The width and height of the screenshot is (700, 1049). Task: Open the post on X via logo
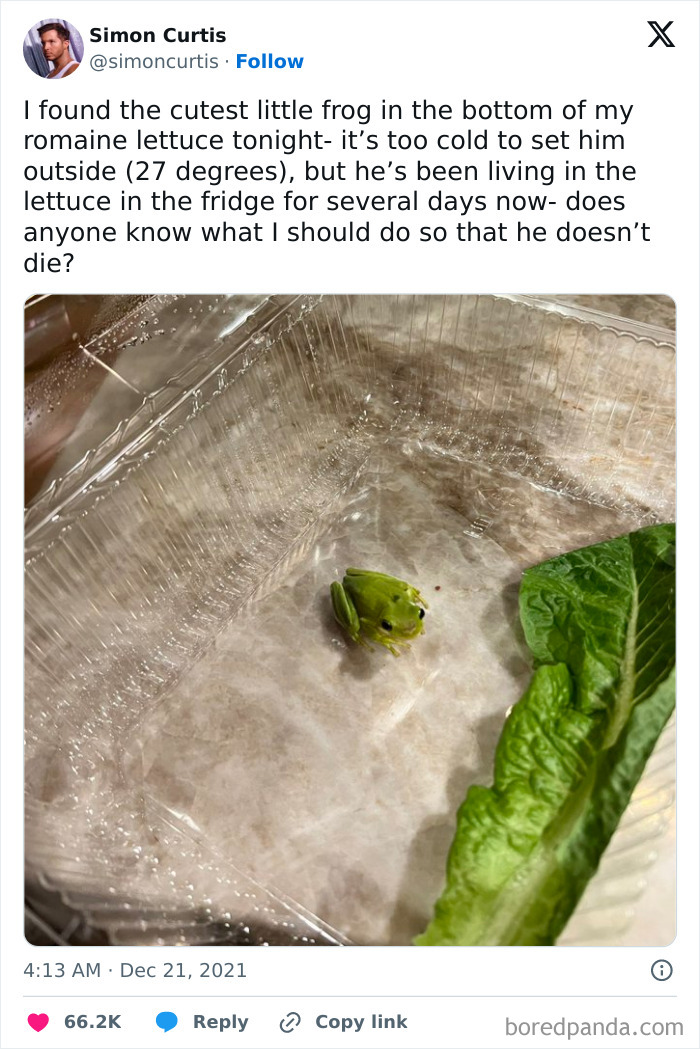pyautogui.click(x=660, y=35)
